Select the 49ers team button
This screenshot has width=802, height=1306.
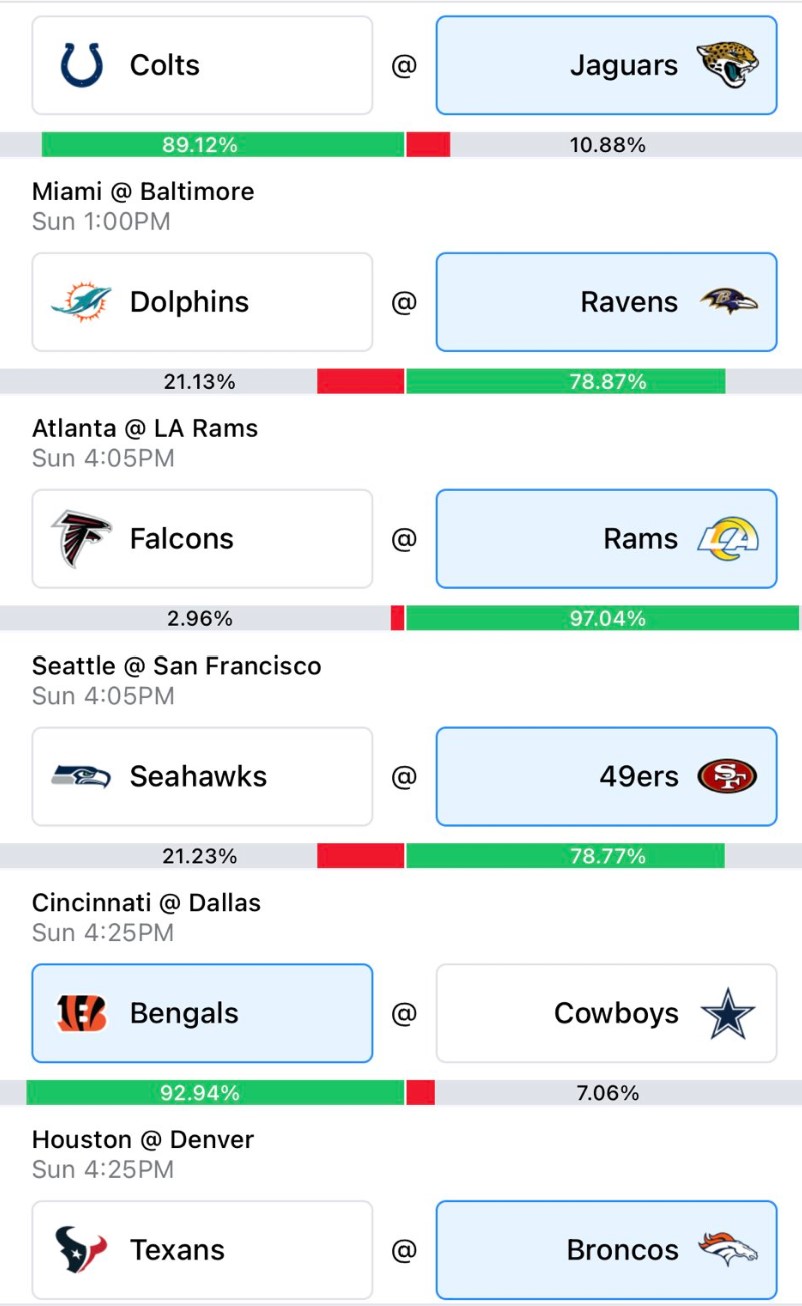pyautogui.click(x=606, y=776)
